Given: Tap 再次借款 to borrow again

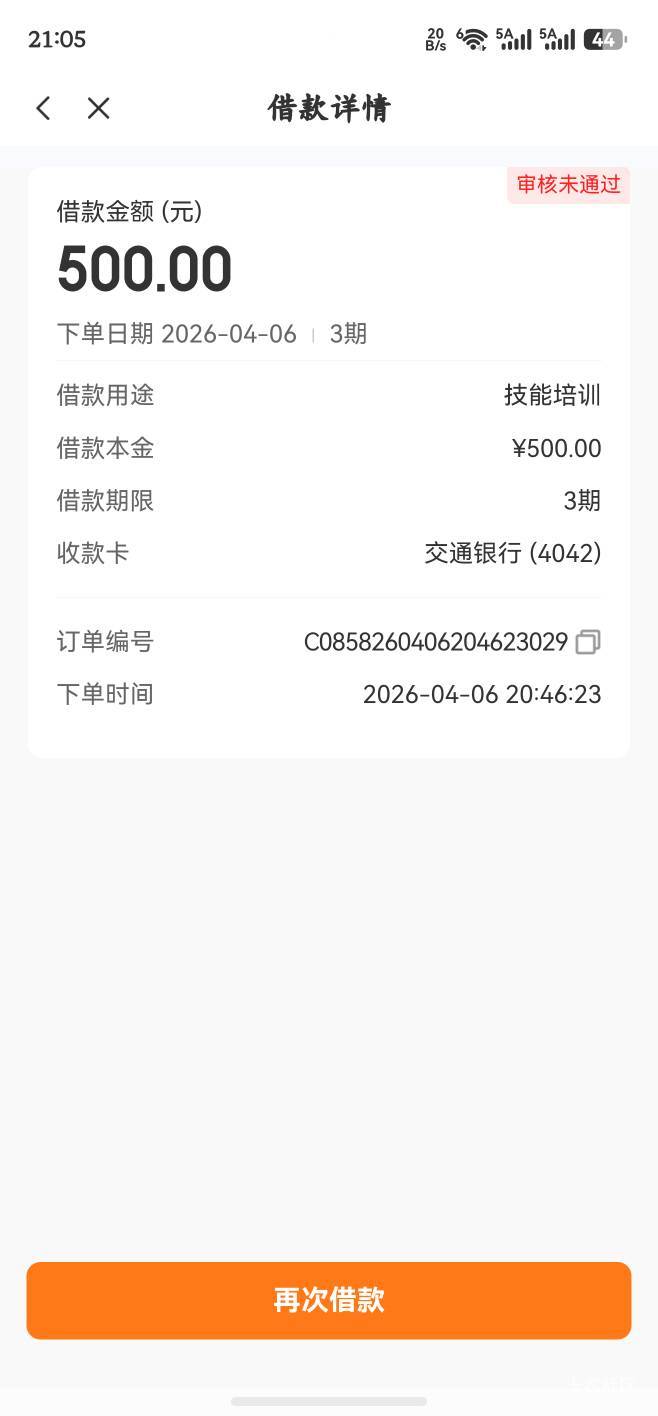Looking at the screenshot, I should (329, 1300).
